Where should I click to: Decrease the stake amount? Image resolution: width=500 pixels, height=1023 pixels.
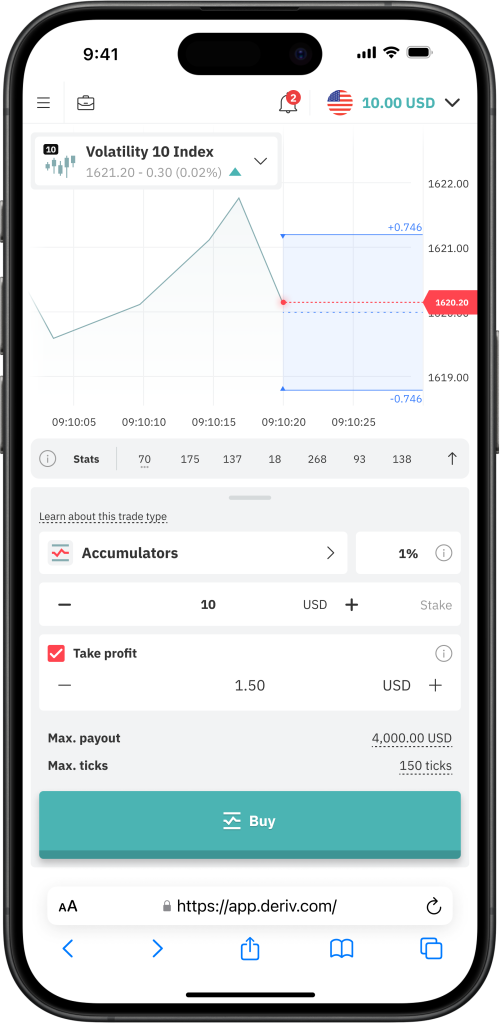click(64, 605)
